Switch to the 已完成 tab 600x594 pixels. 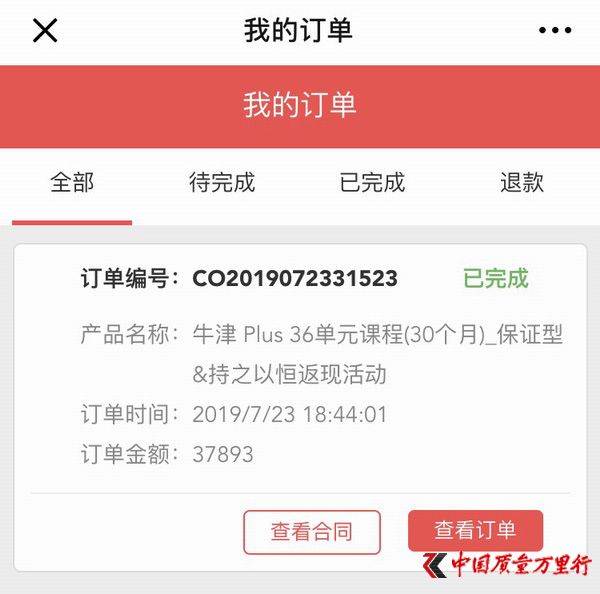(x=372, y=182)
